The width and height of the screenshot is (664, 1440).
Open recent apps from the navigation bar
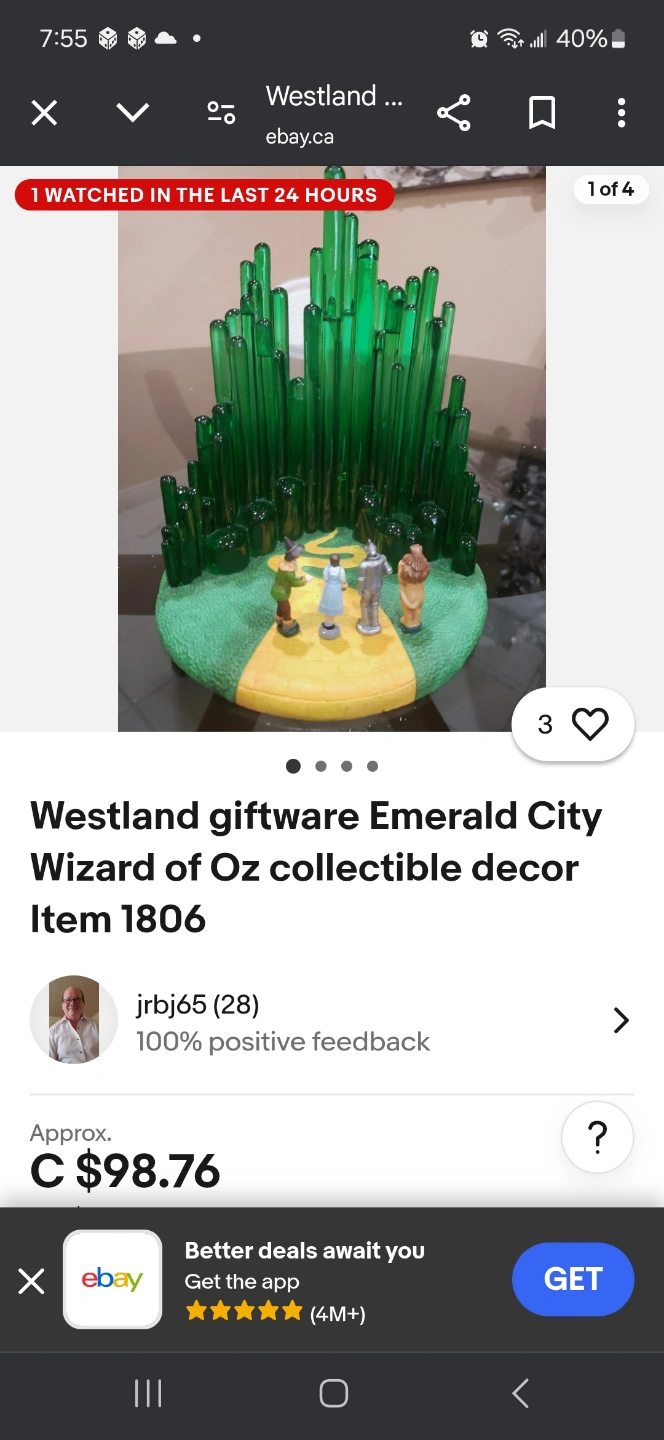tap(148, 1393)
